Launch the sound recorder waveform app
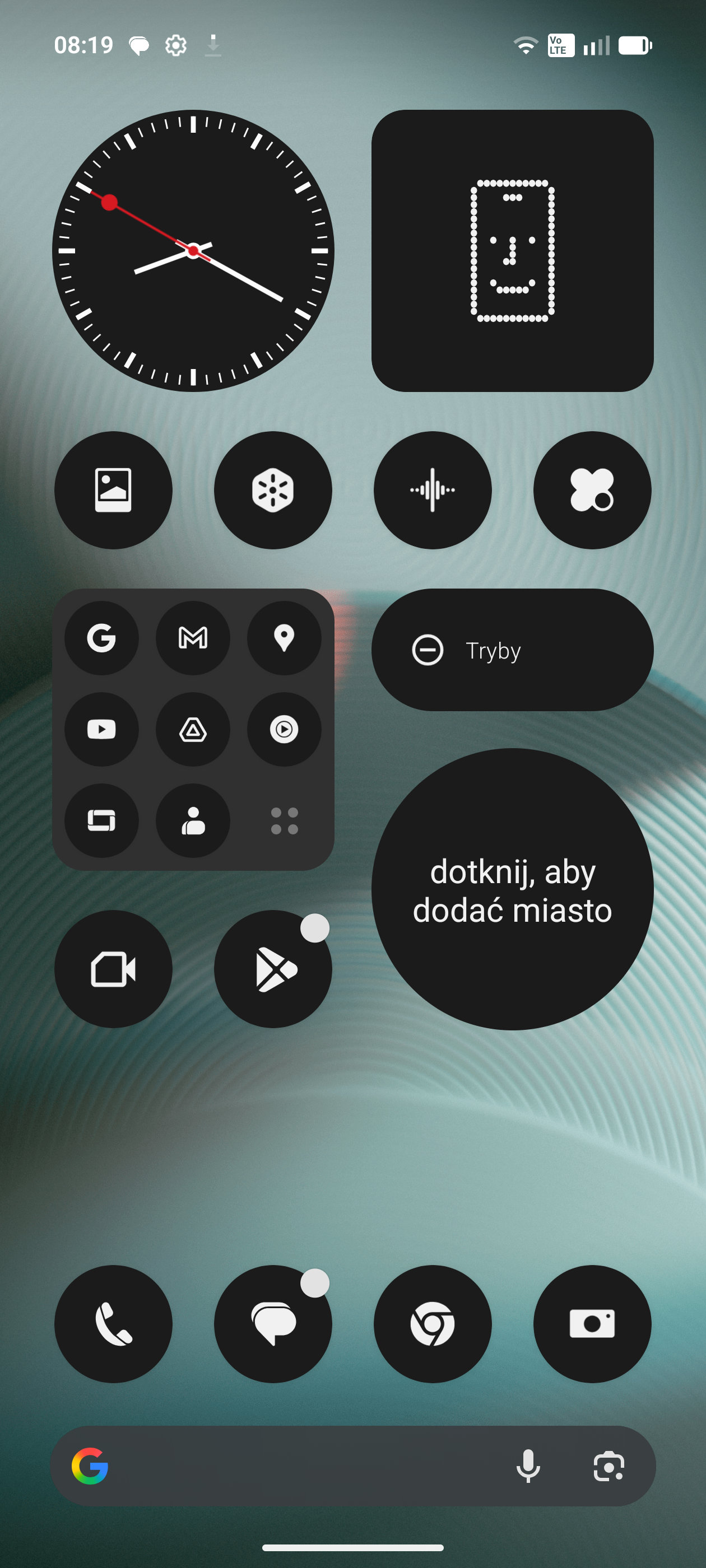 [433, 490]
